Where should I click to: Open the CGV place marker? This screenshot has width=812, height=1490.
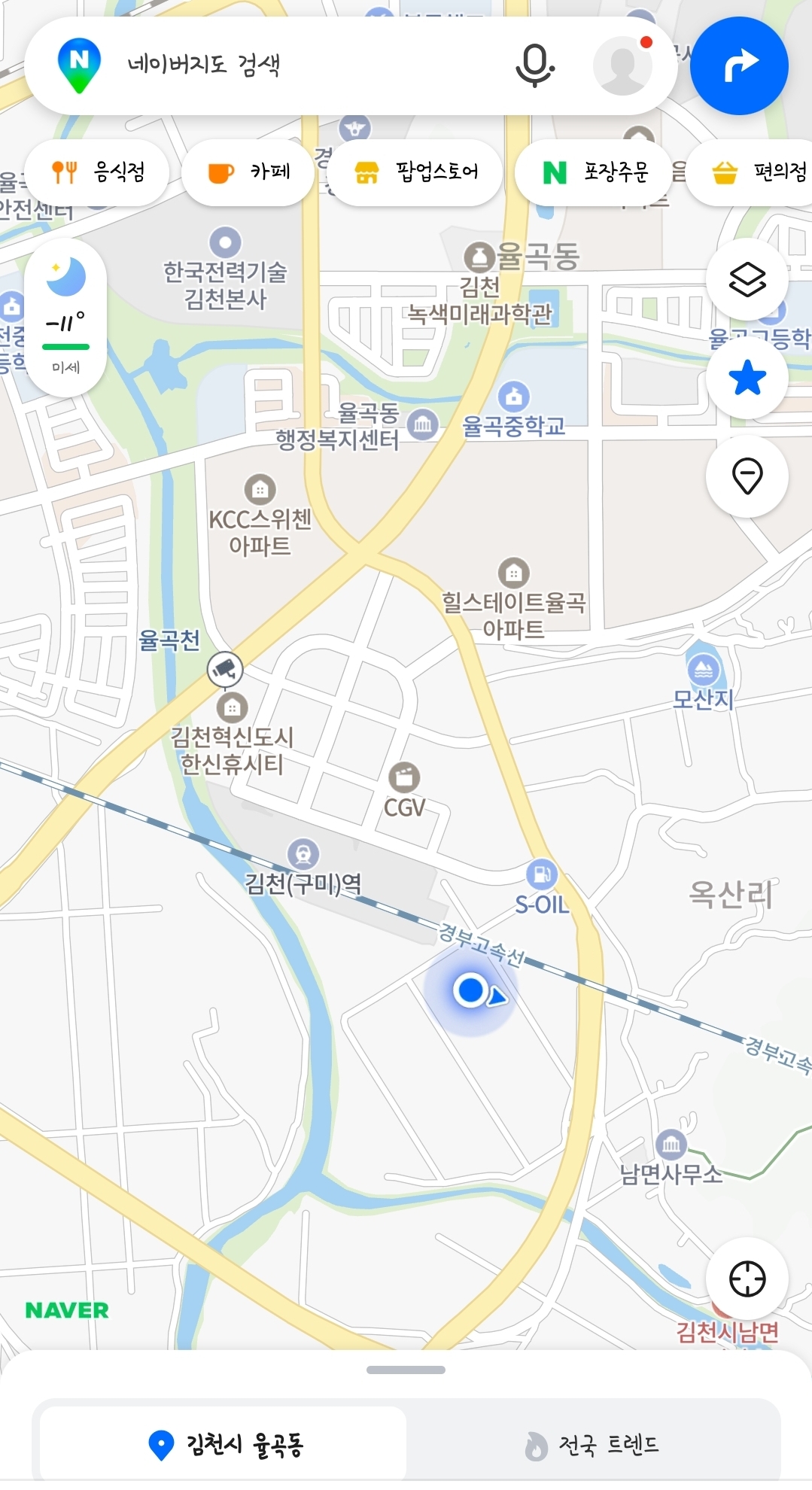point(404,778)
